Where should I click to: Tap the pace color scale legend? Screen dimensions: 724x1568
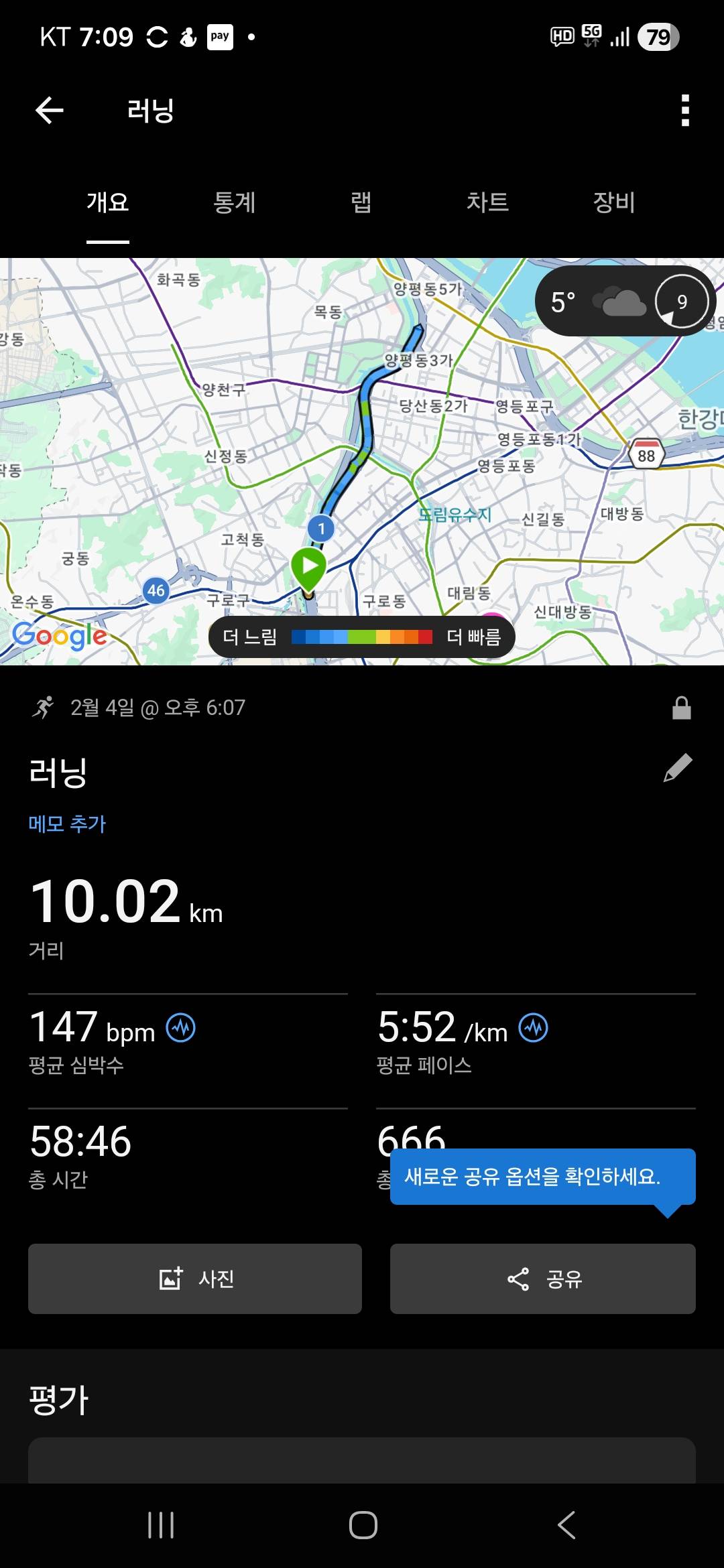pos(362,637)
